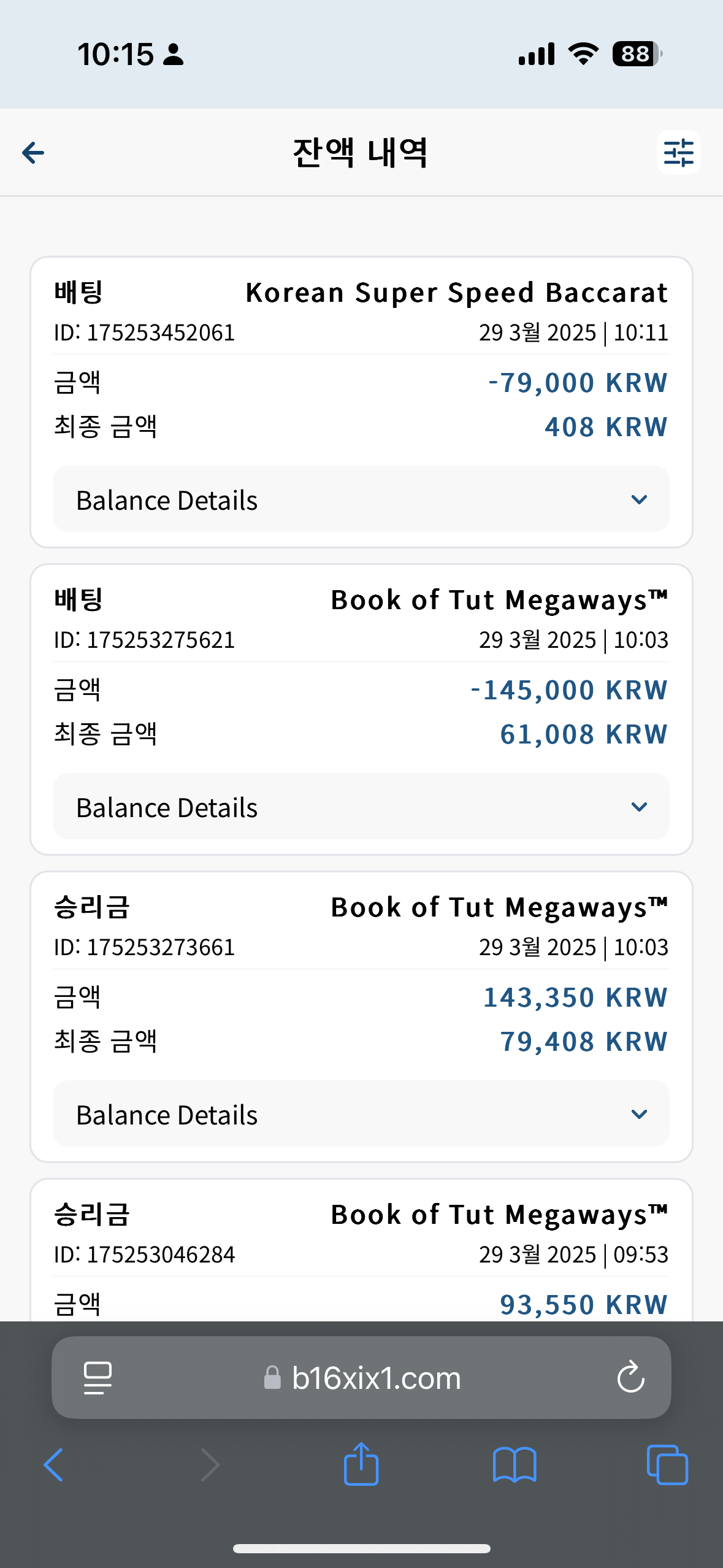Viewport: 723px width, 1568px height.
Task: Share this page
Action: click(x=361, y=1463)
